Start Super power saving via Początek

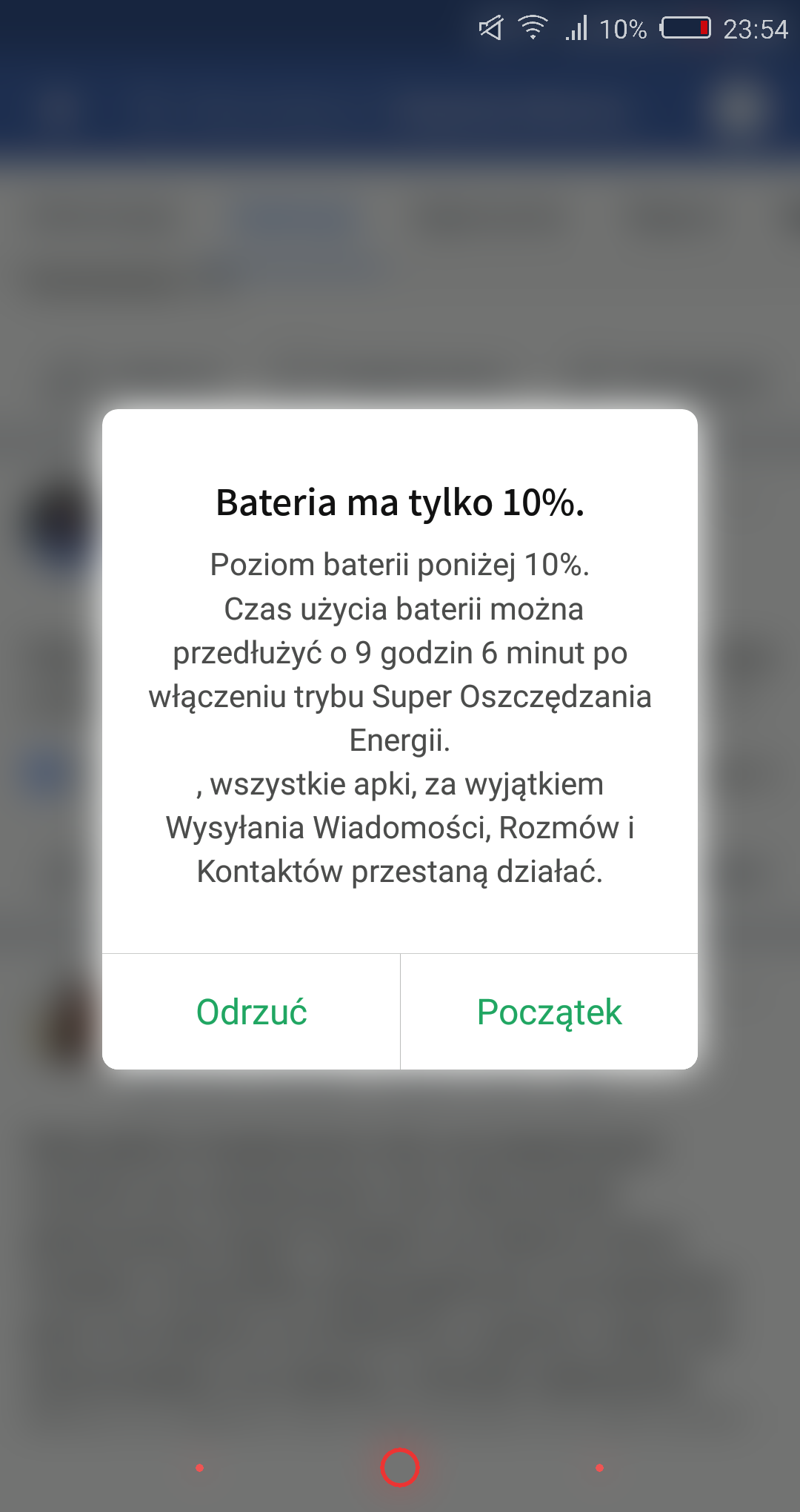click(x=549, y=1012)
